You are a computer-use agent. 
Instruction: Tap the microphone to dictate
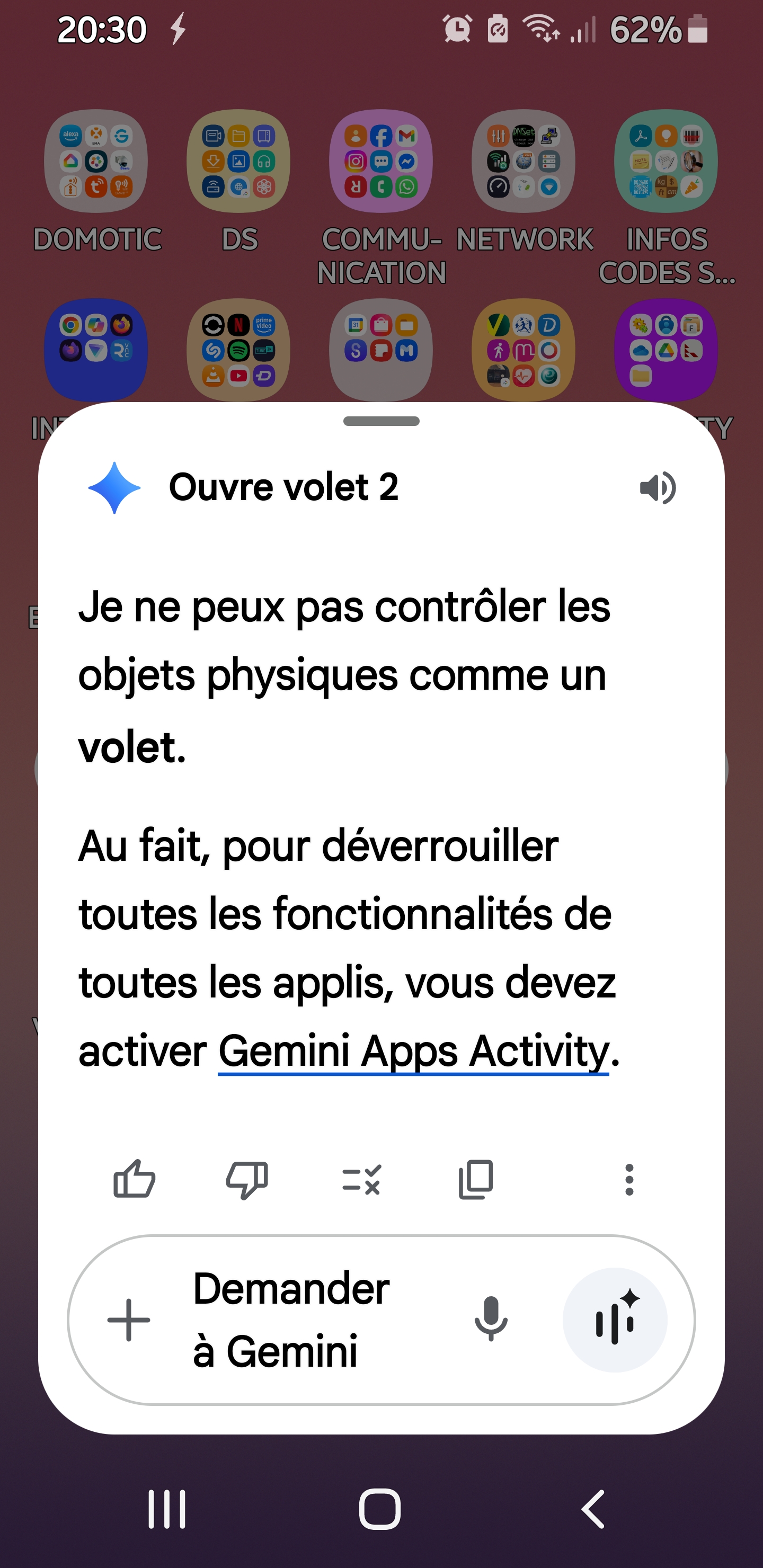(x=491, y=1320)
